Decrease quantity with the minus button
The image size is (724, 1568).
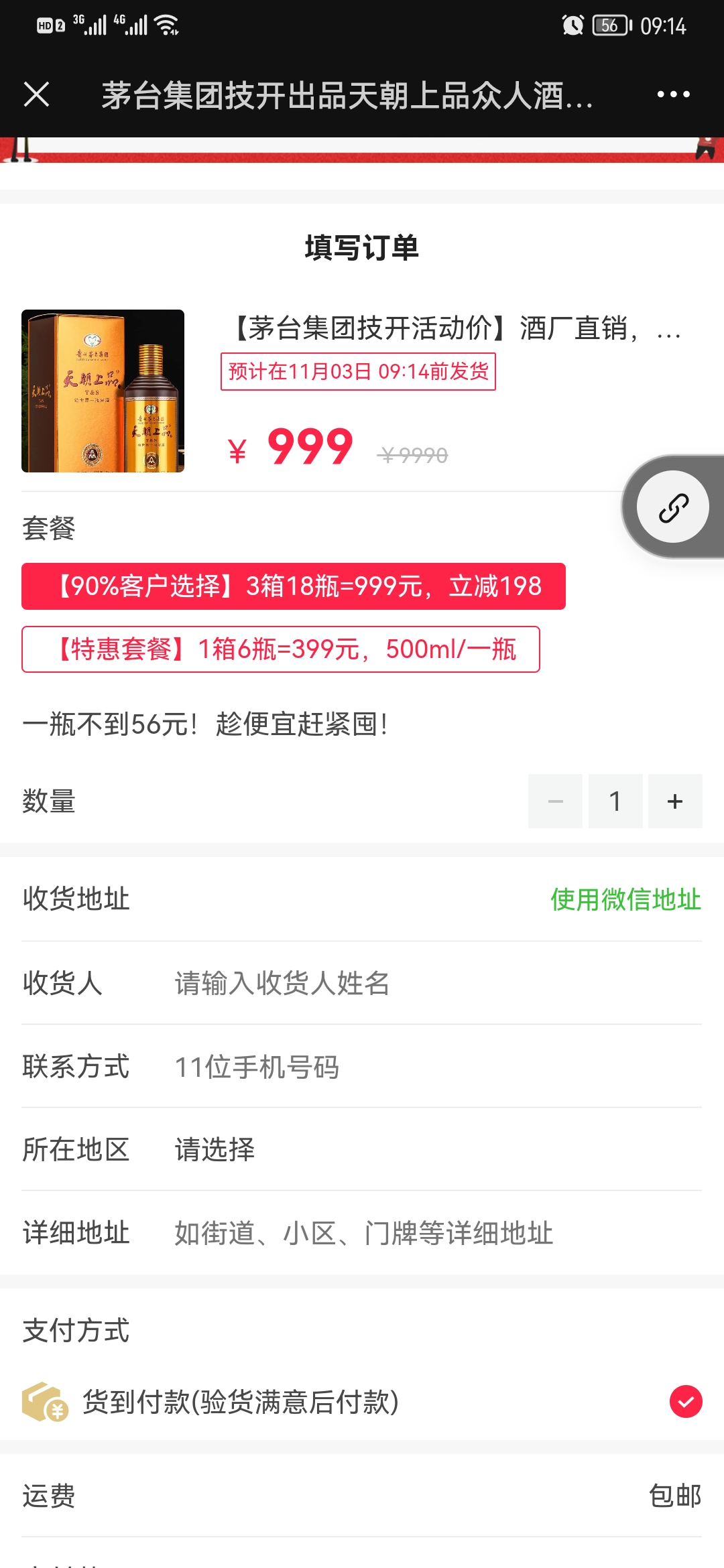tap(555, 801)
